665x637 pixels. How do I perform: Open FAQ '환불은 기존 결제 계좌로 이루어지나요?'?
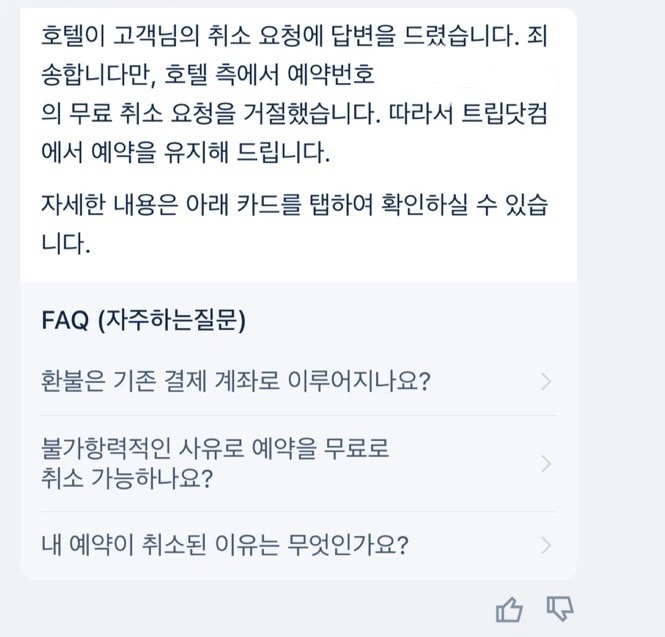click(x=296, y=382)
